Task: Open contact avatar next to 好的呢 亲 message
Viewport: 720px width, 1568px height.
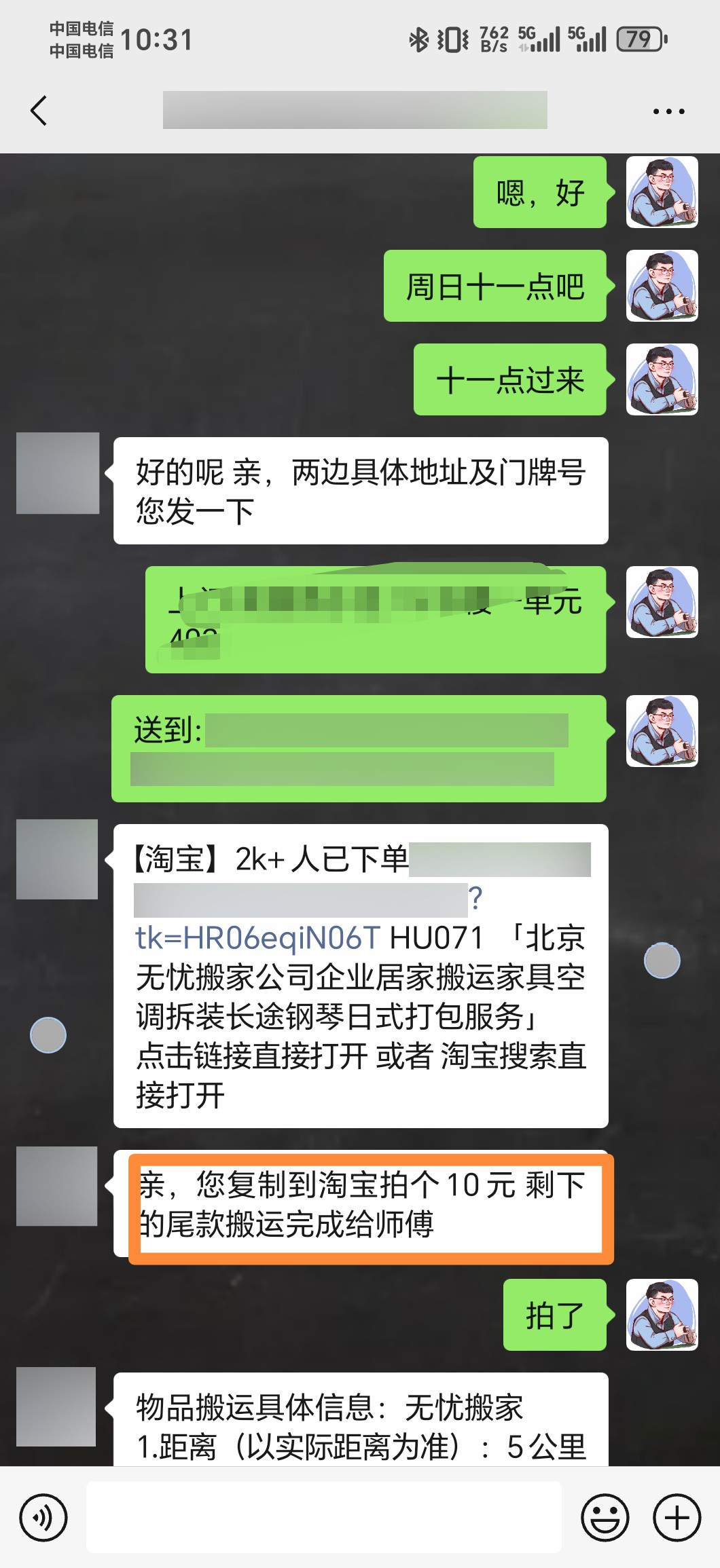Action: pyautogui.click(x=58, y=473)
